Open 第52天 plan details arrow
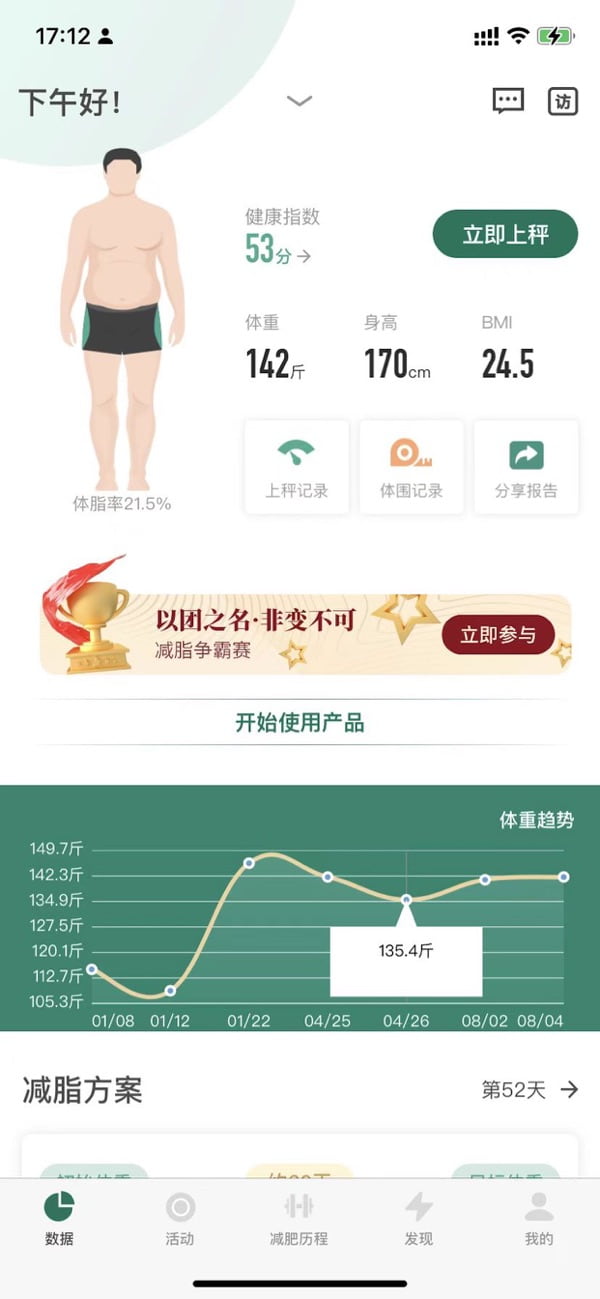The width and height of the screenshot is (600, 1299). (569, 1090)
